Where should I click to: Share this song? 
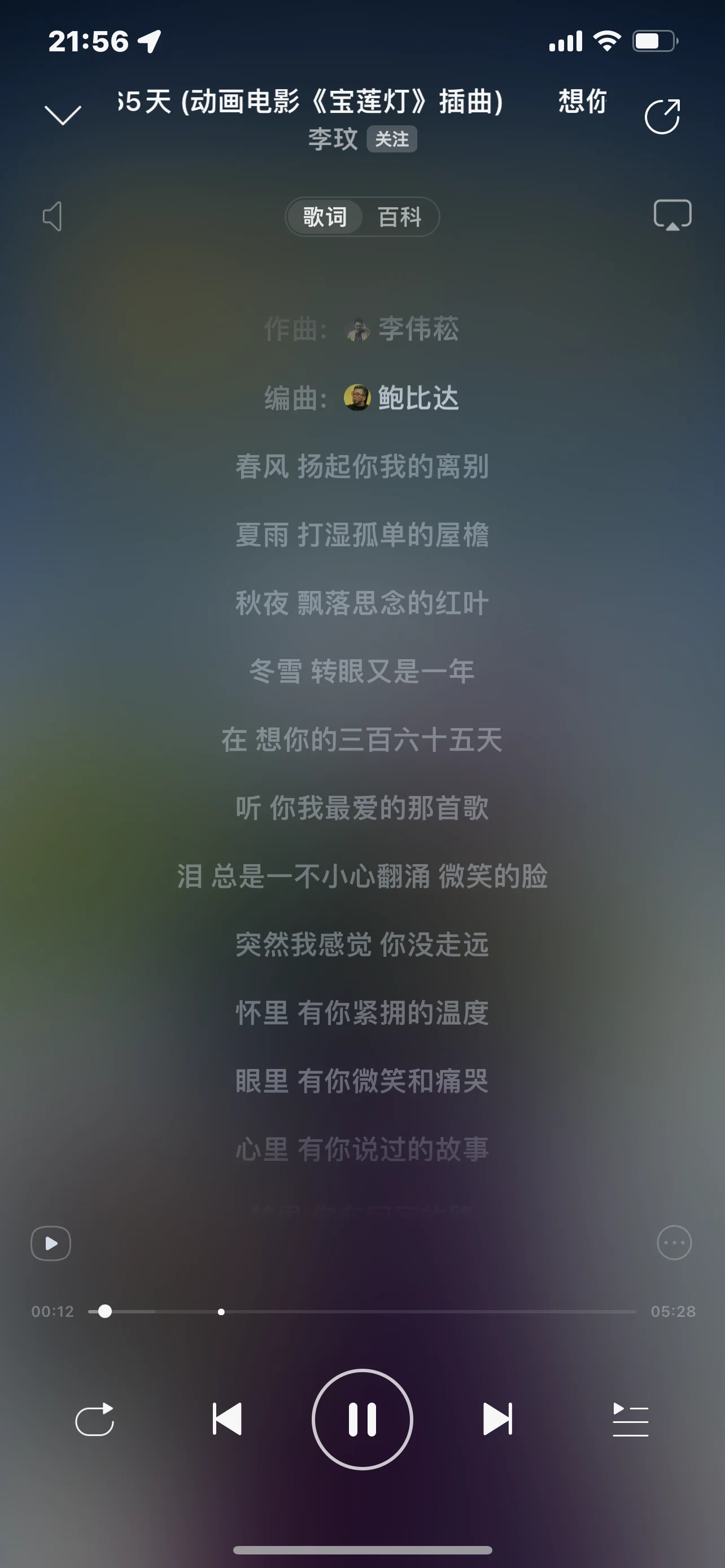662,116
